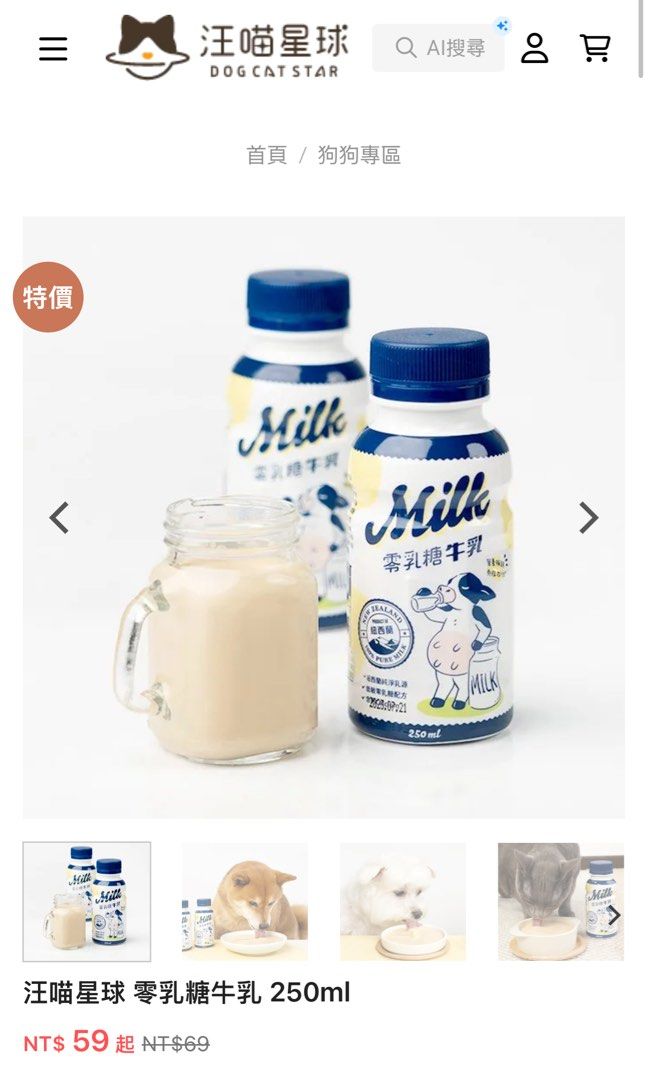Open the user account icon
This screenshot has height=1080, width=648.
click(535, 48)
